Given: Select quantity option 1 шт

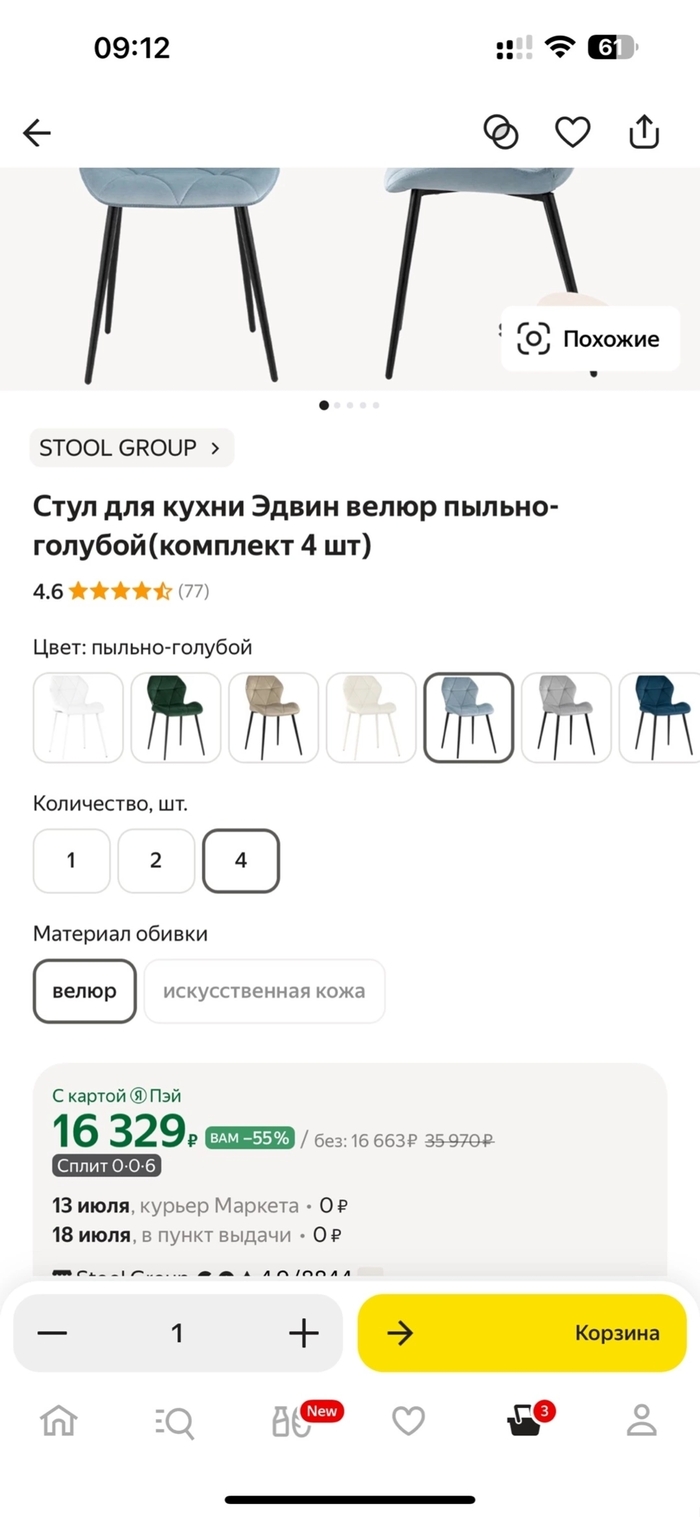Looking at the screenshot, I should [71, 860].
